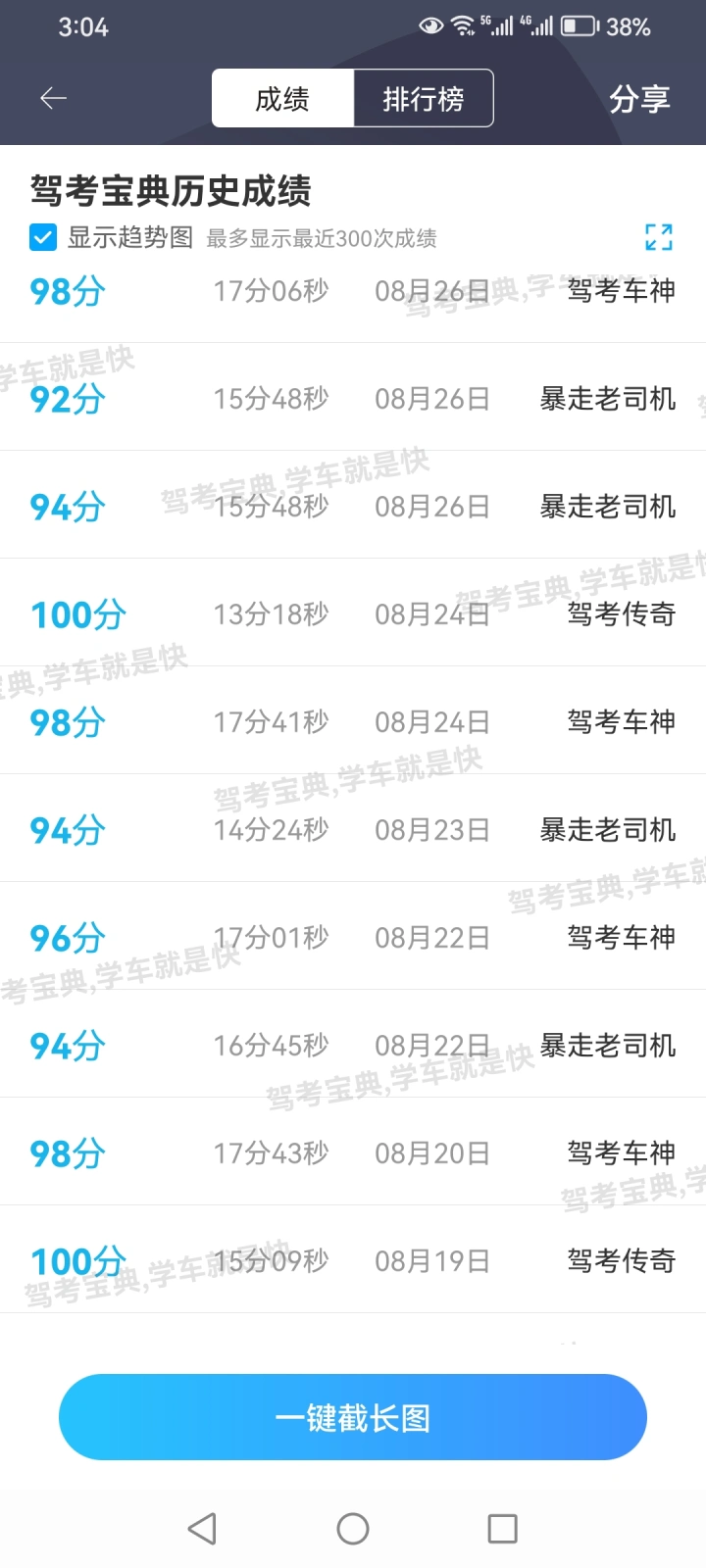Image resolution: width=706 pixels, height=1568 pixels.
Task: Uncheck the 显示趋势图 checkbox
Action: tap(43, 237)
